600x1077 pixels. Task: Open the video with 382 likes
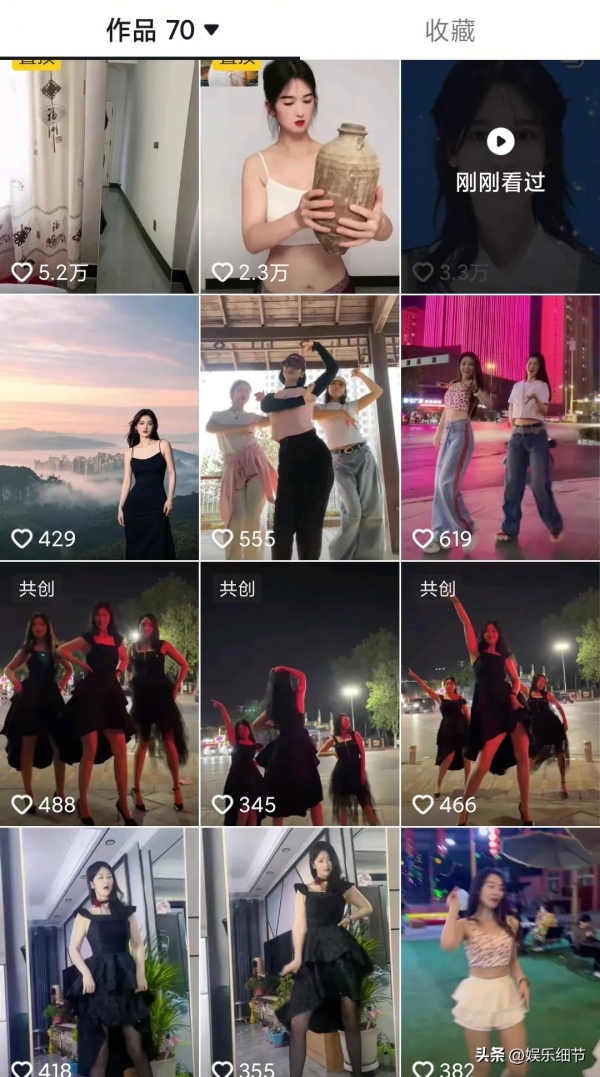coord(500,950)
